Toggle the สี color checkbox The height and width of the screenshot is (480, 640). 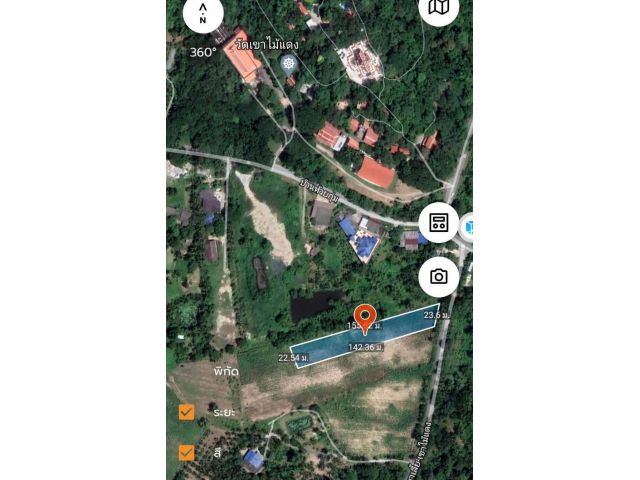point(187,452)
